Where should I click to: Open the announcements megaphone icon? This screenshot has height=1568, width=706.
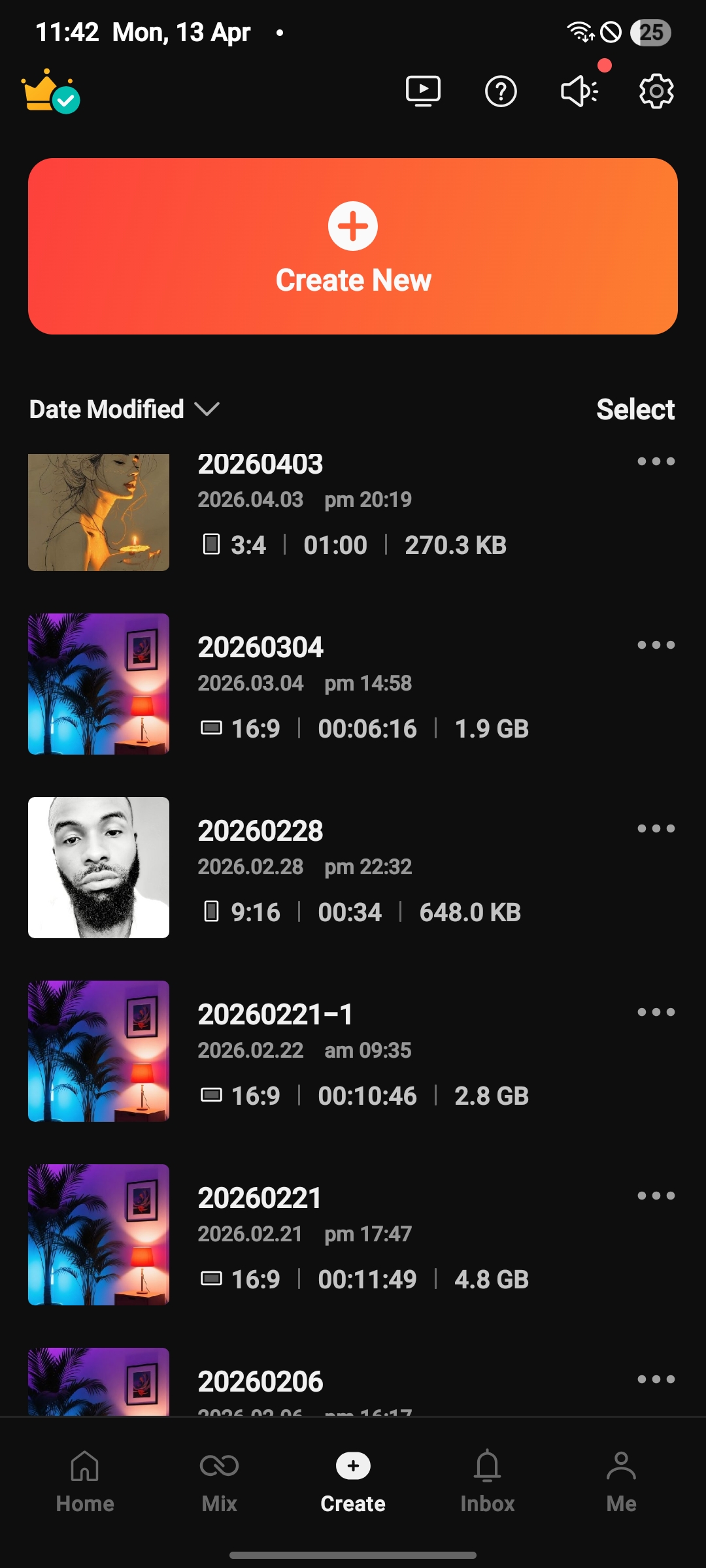[x=580, y=91]
